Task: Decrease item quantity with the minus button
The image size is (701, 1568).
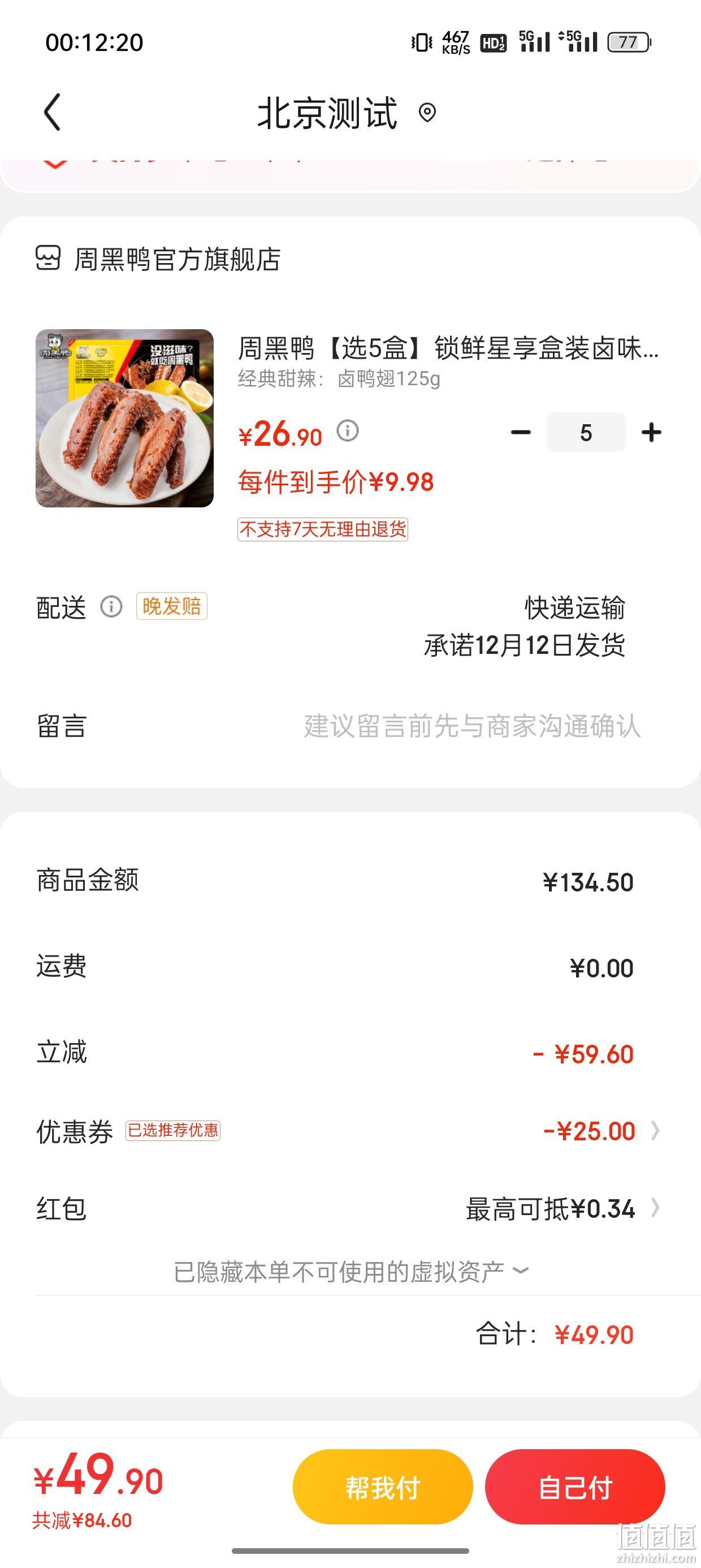Action: (x=521, y=432)
